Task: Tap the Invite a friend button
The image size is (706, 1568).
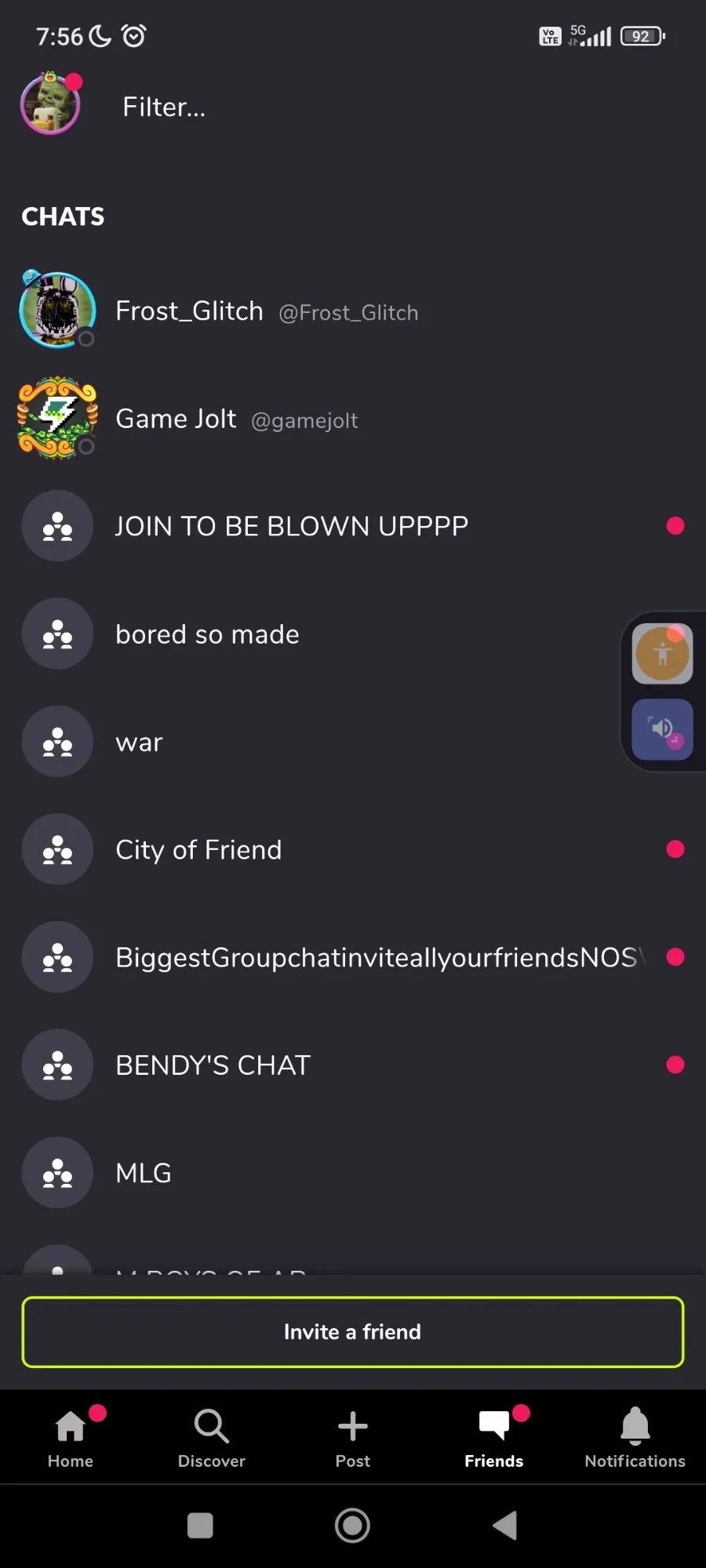Action: (x=352, y=1332)
